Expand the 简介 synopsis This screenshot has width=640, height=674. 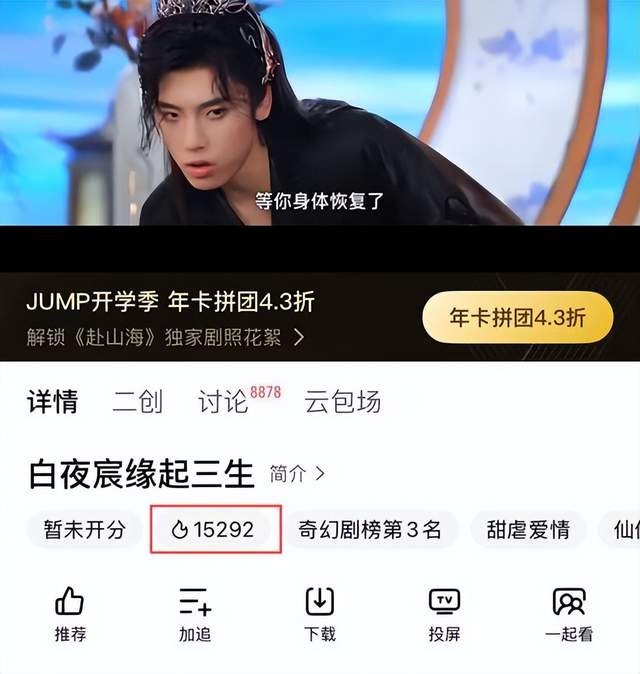point(297,474)
